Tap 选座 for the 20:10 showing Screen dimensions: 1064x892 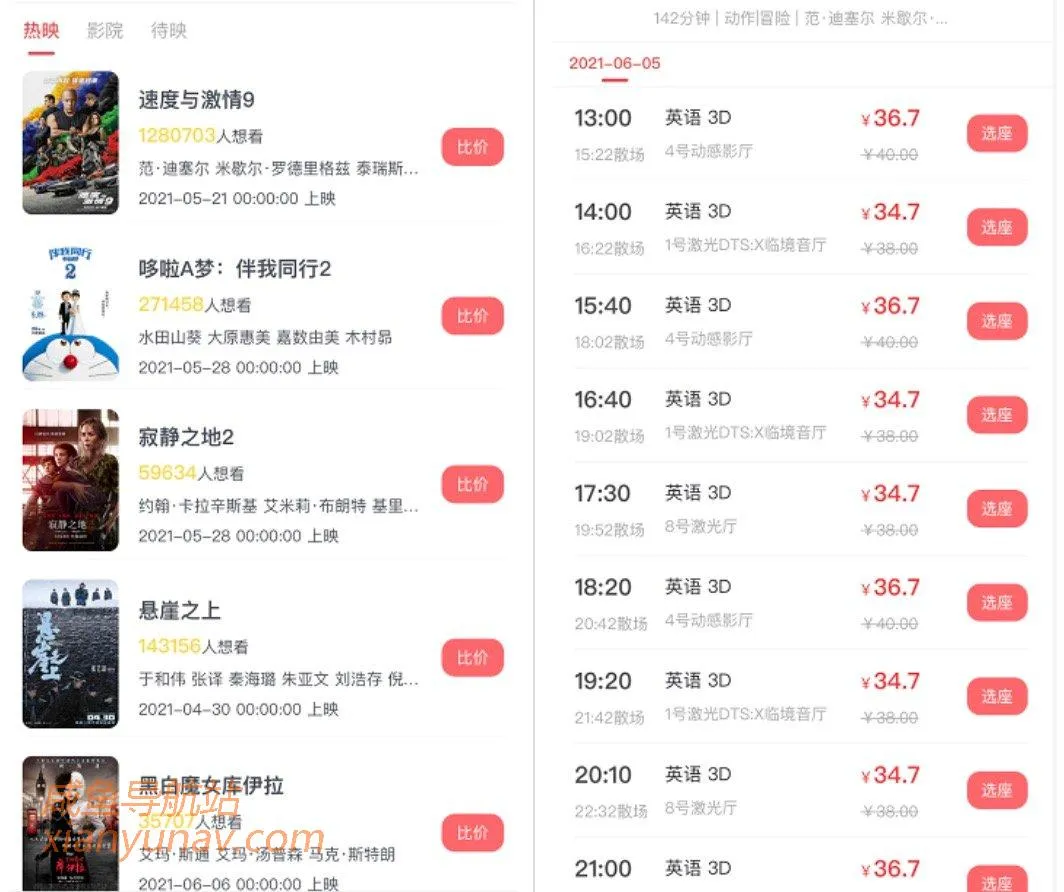tap(996, 790)
